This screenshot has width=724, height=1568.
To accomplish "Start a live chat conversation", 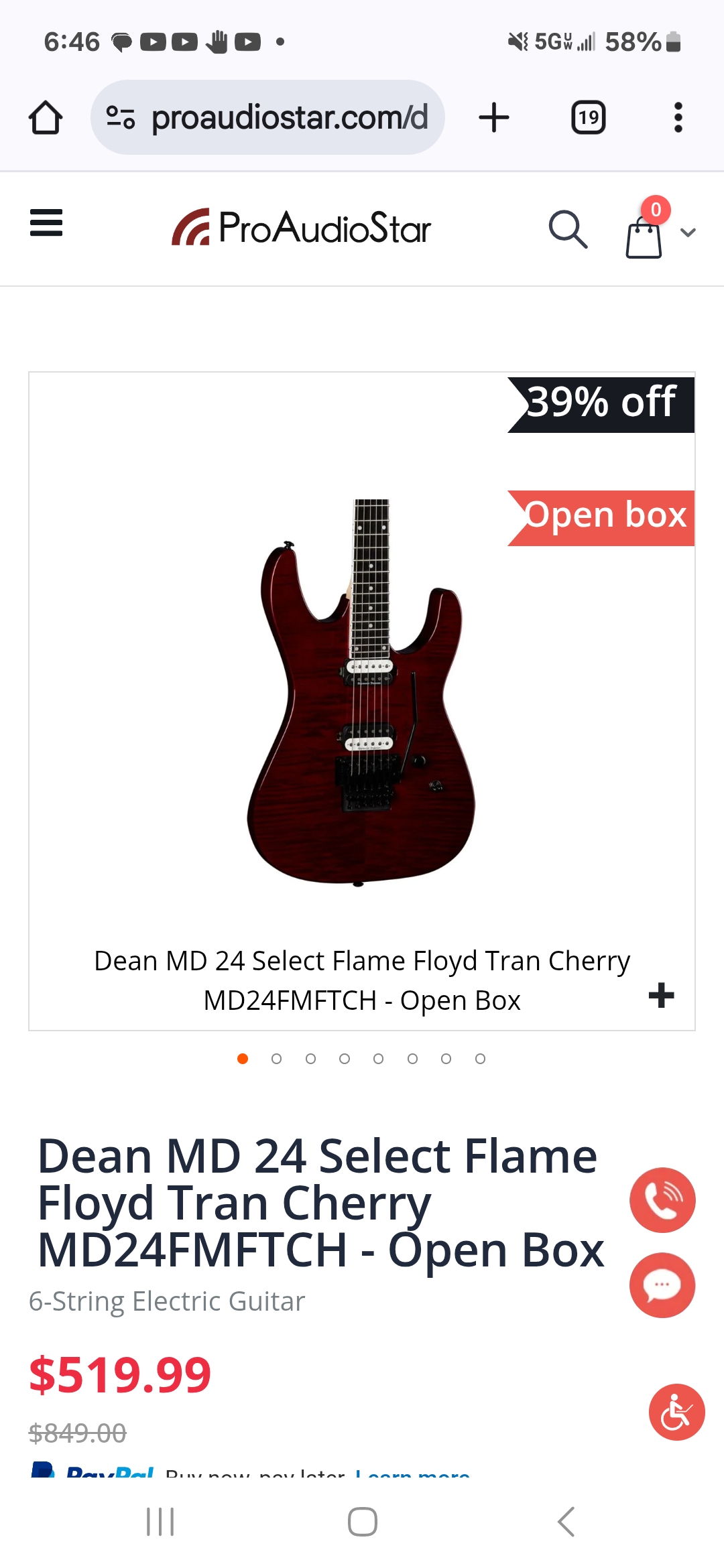I will click(662, 1285).
